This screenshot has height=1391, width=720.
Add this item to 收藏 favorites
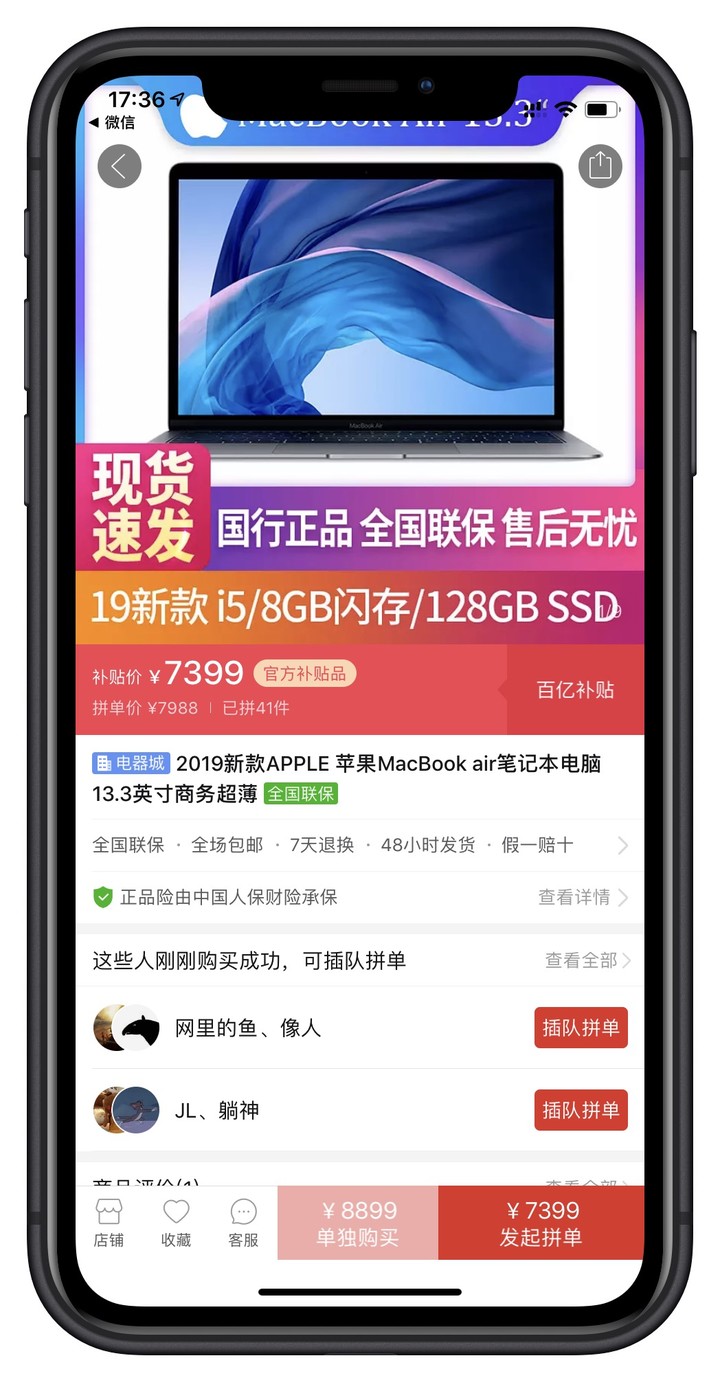pyautogui.click(x=176, y=1224)
